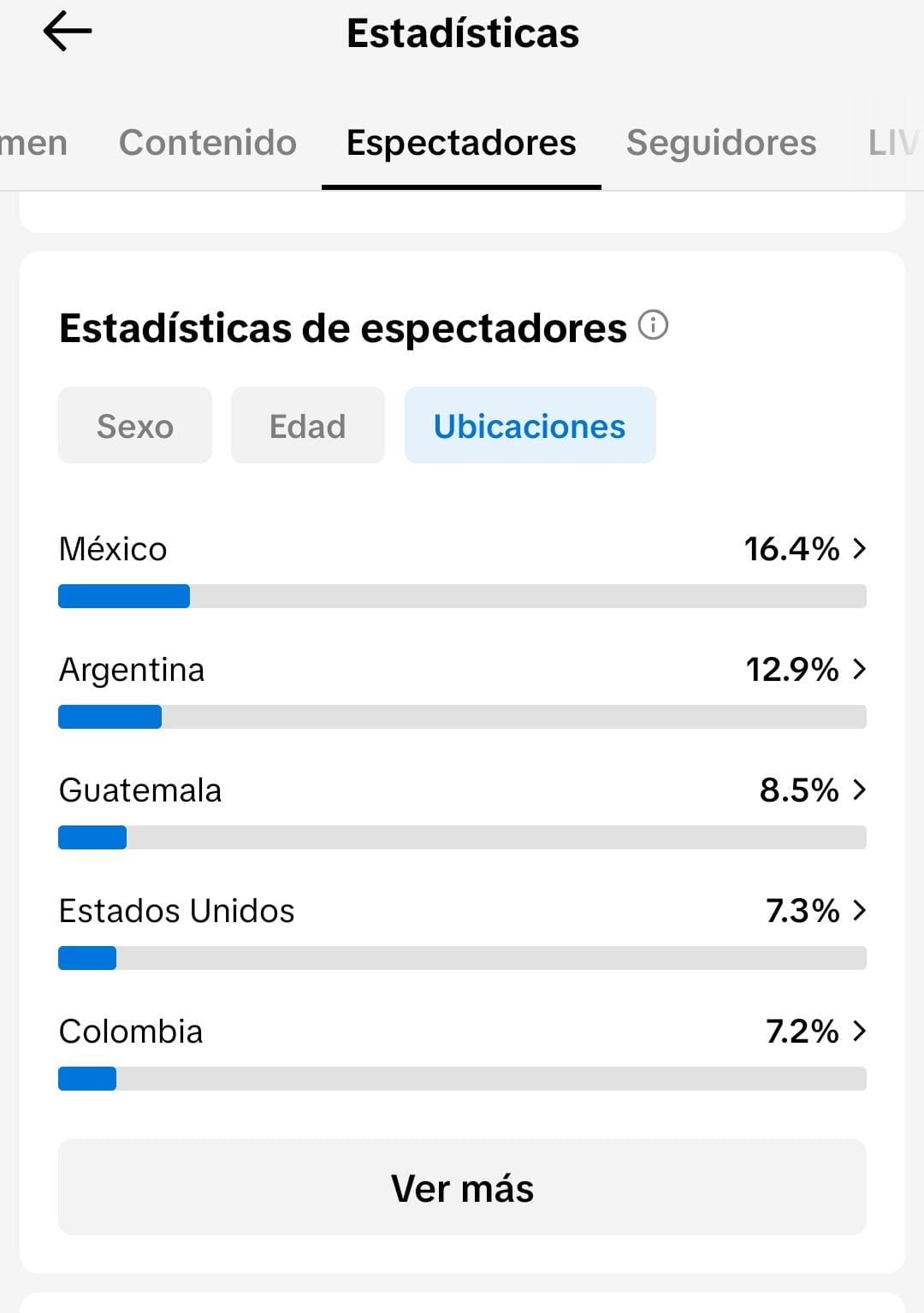924x1313 pixels.
Task: Go back using the arrow icon
Action: (67, 33)
